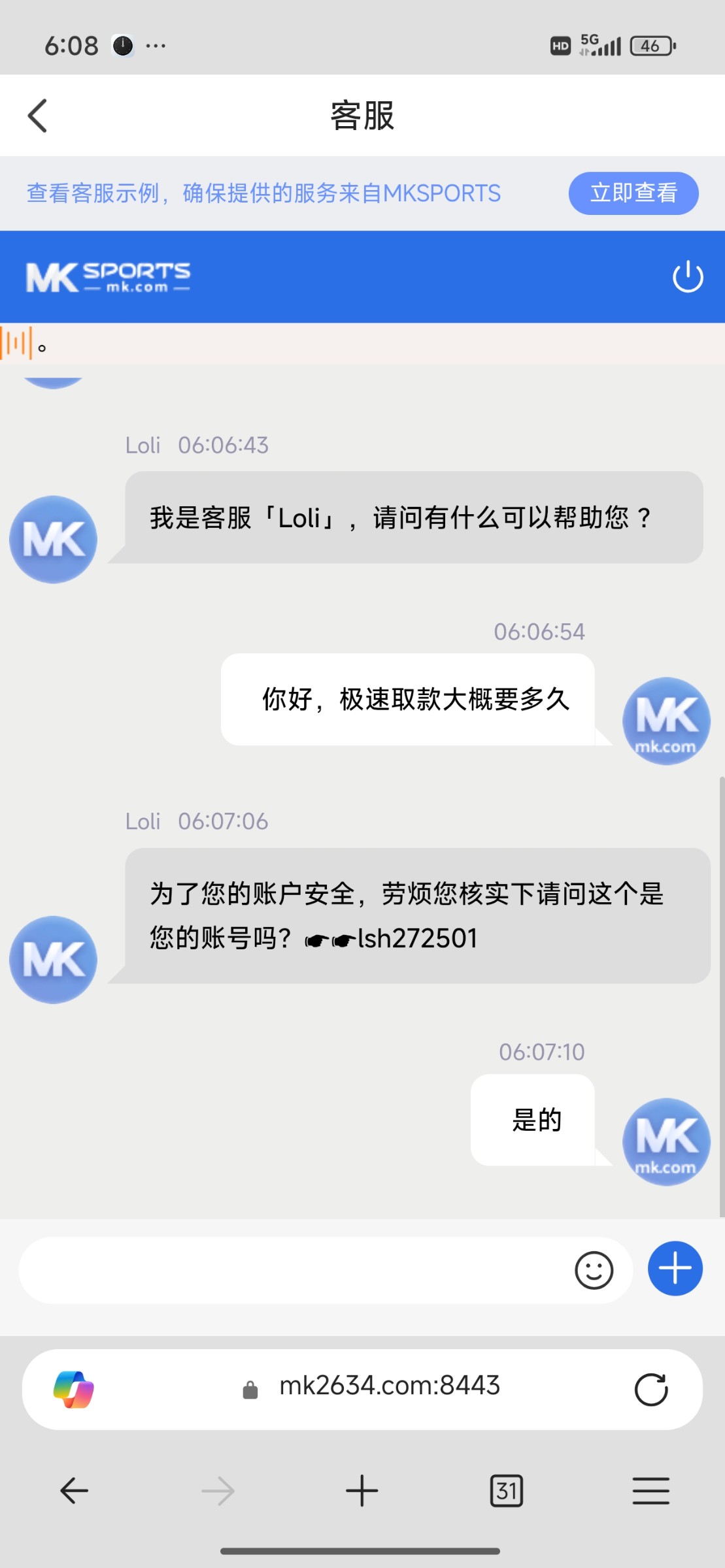725x1568 pixels.
Task: Go back from the 客服 page
Action: pos(37,116)
